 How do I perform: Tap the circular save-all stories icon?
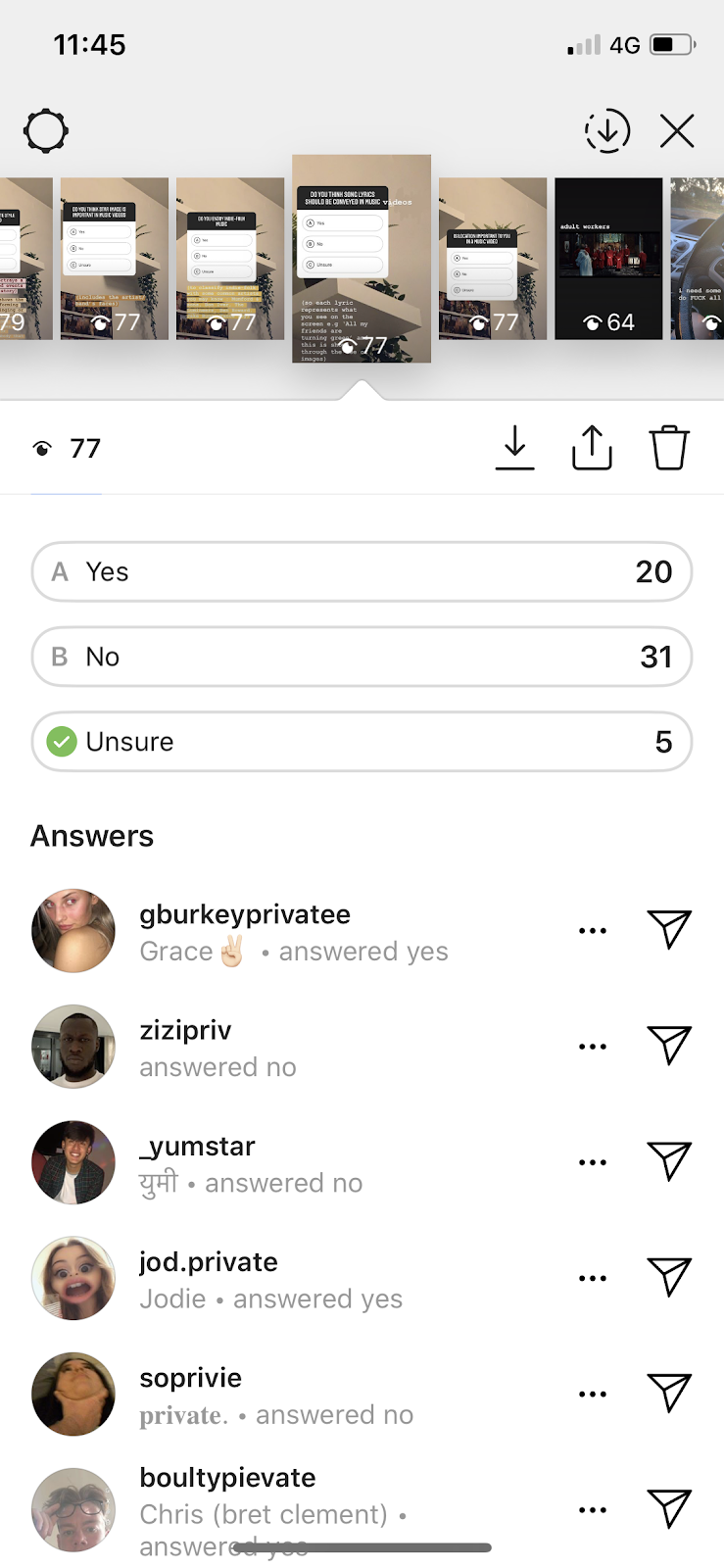pos(607,131)
